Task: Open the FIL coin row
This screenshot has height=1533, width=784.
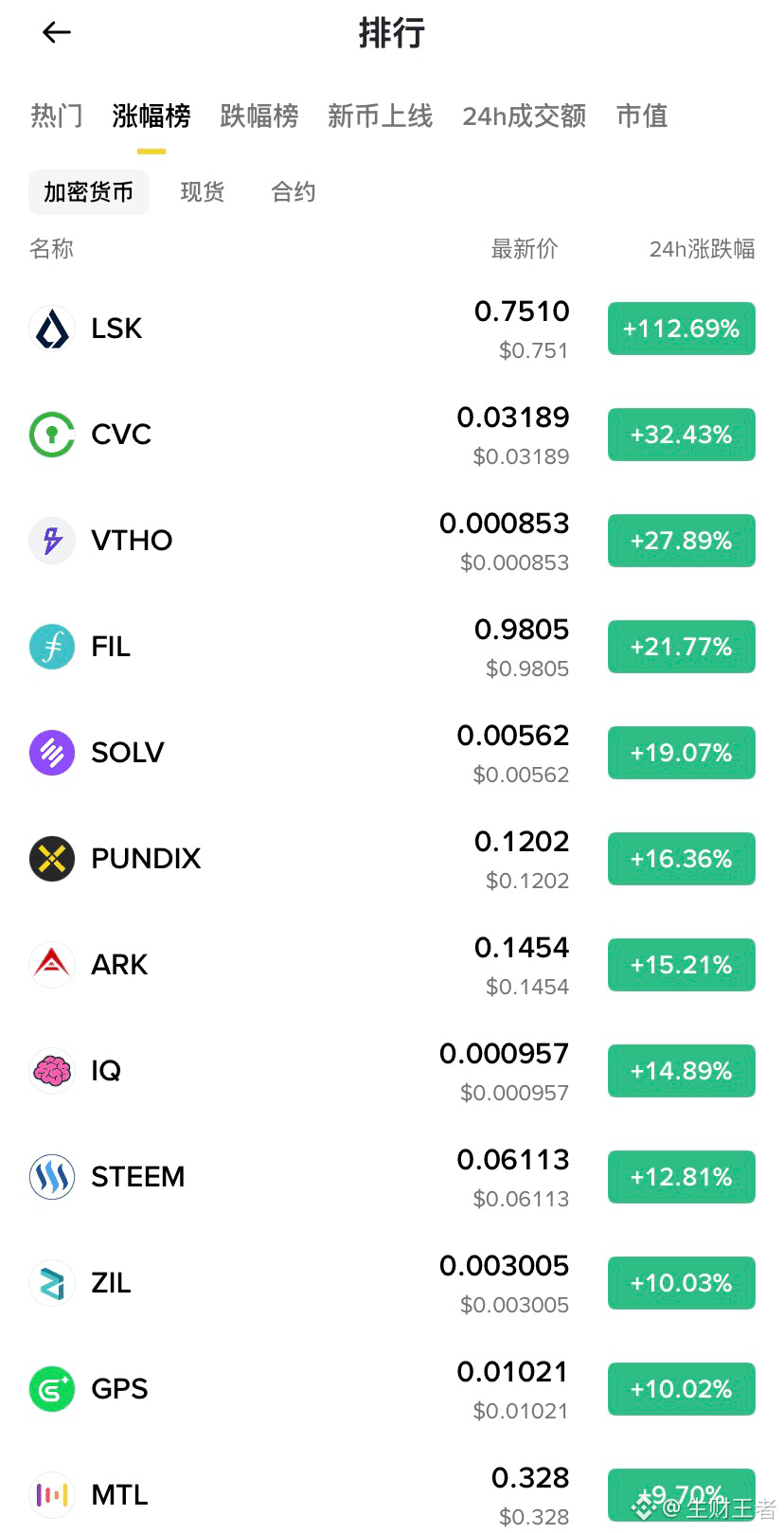Action: pyautogui.click(x=392, y=647)
